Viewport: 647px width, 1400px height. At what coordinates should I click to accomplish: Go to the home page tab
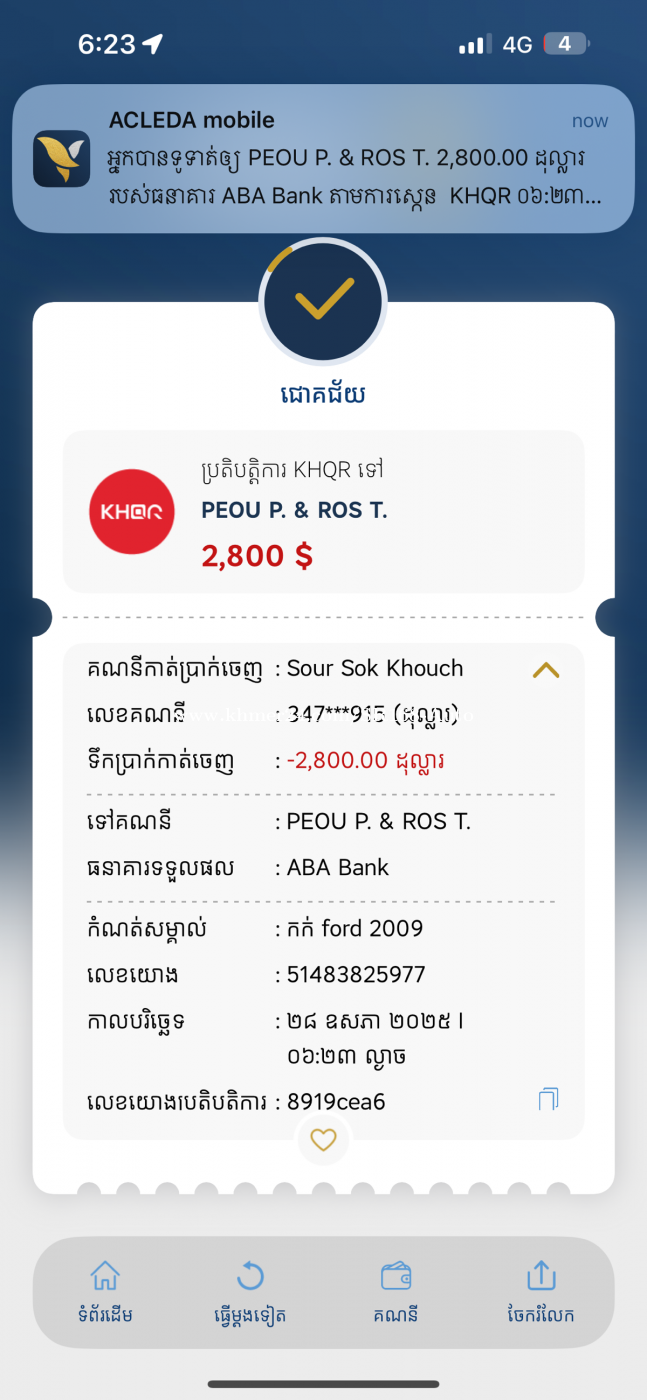(105, 1292)
